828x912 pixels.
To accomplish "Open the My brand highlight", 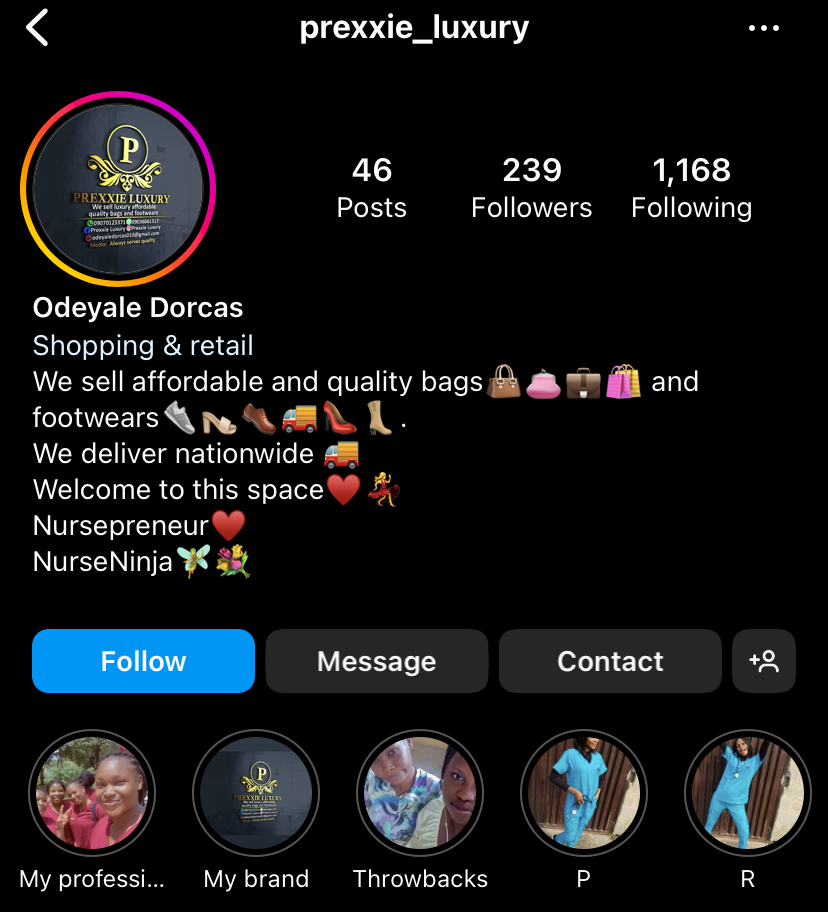I will 256,793.
